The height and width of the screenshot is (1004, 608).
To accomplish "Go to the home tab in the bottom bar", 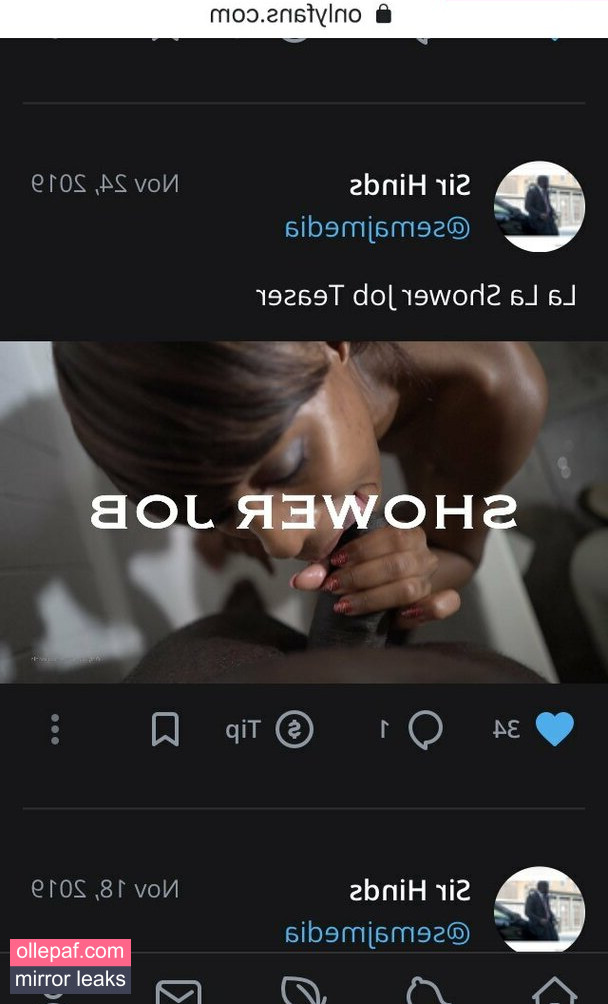I will 554,992.
